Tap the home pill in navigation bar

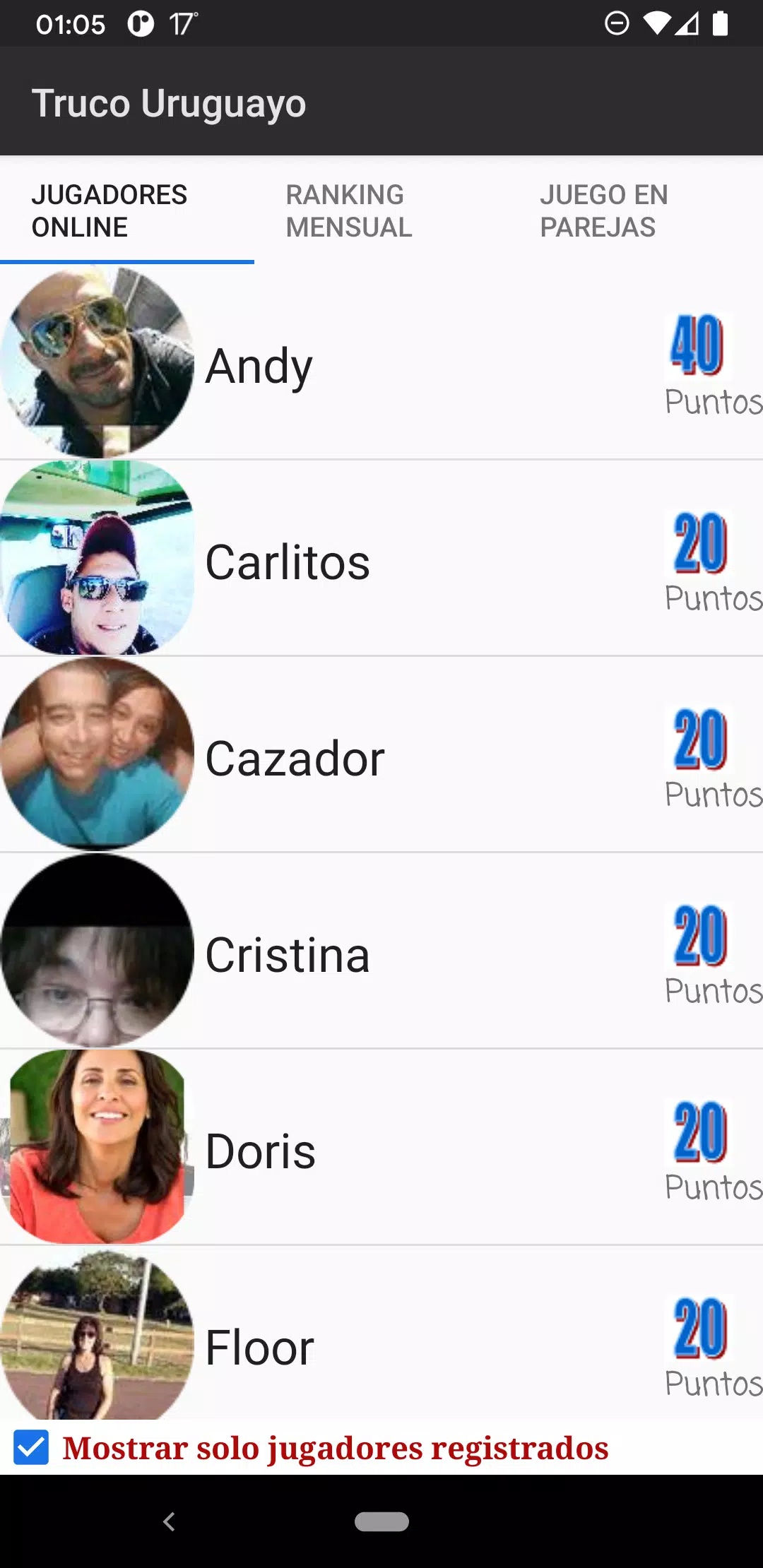click(x=381, y=1521)
